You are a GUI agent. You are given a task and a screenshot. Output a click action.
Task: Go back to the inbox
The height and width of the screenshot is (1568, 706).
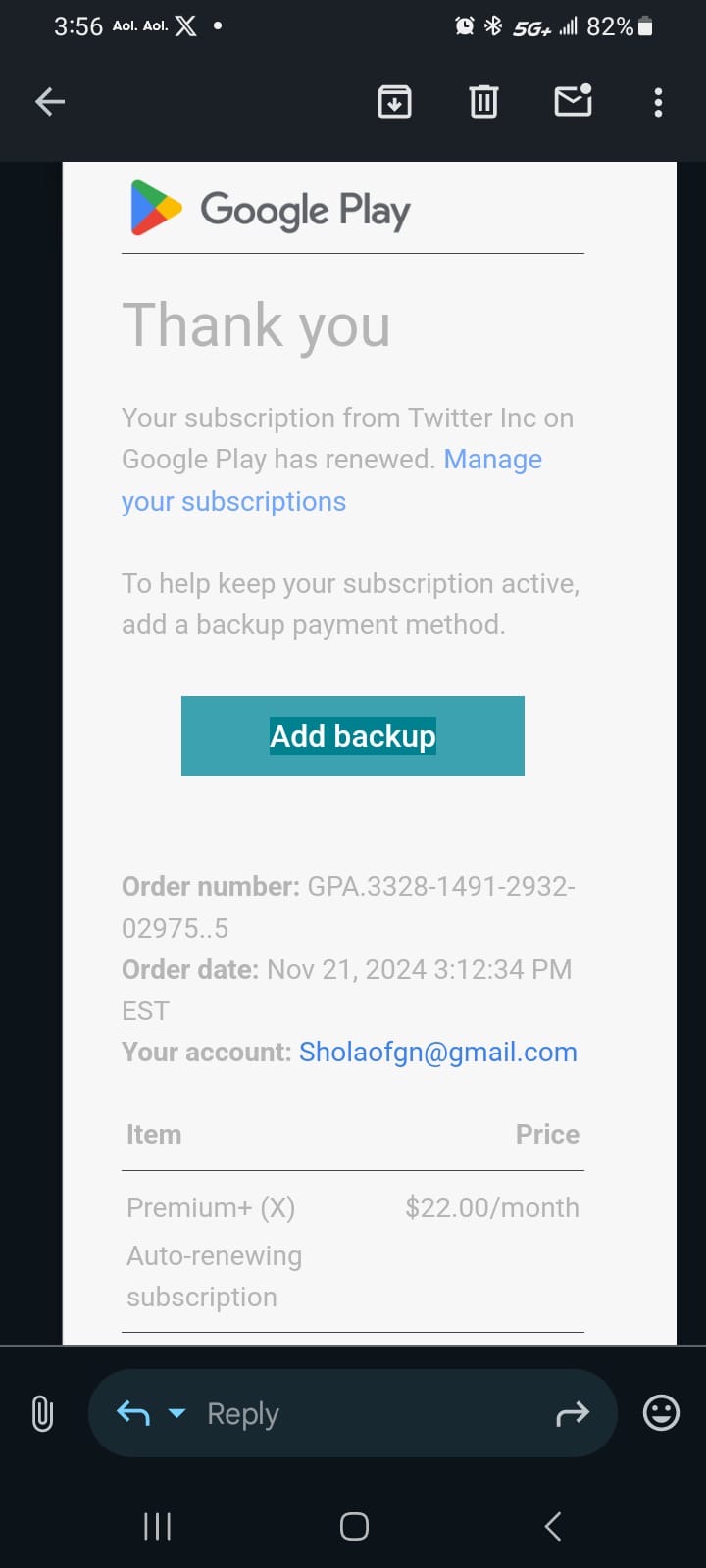(50, 101)
